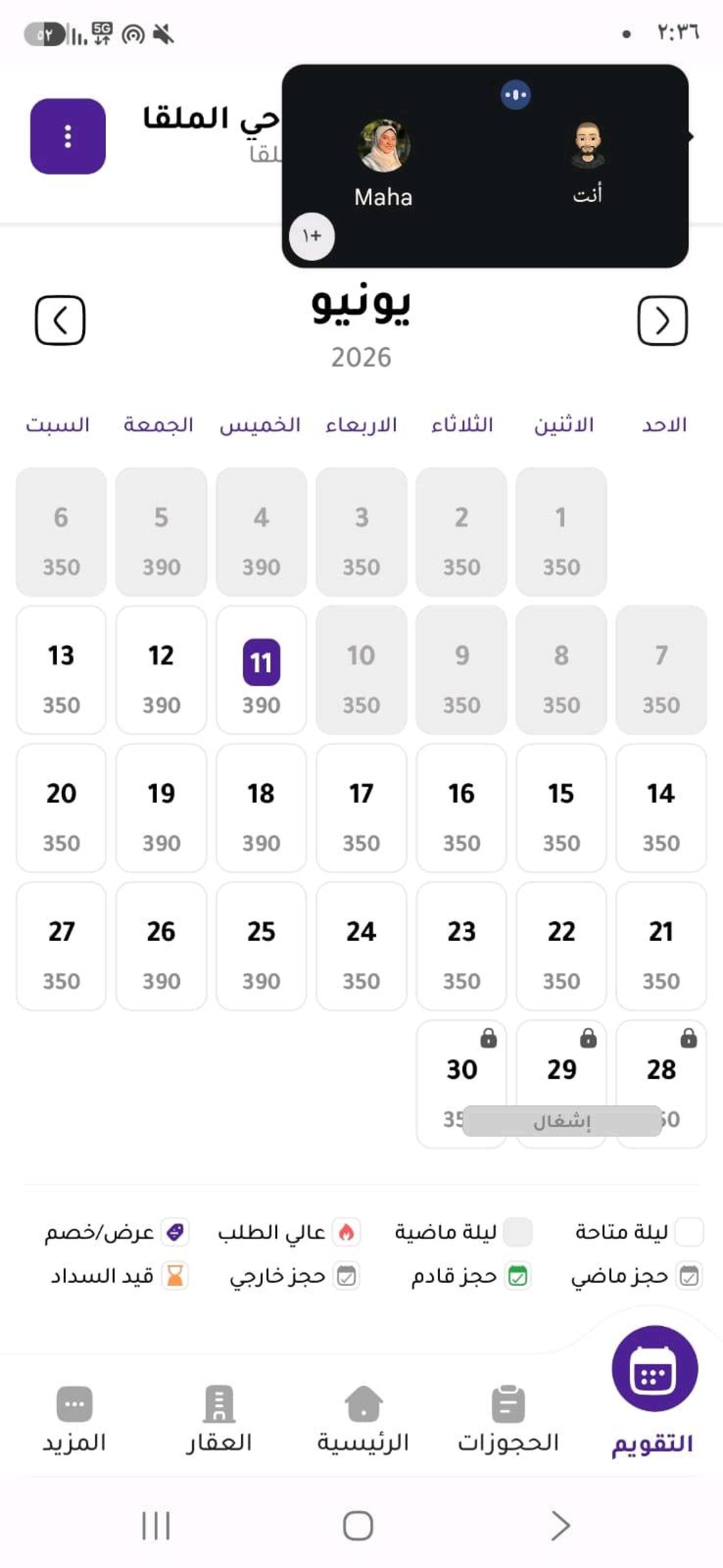This screenshot has width=723, height=1568.
Task: Select day 15 priced 350
Action: [561, 808]
